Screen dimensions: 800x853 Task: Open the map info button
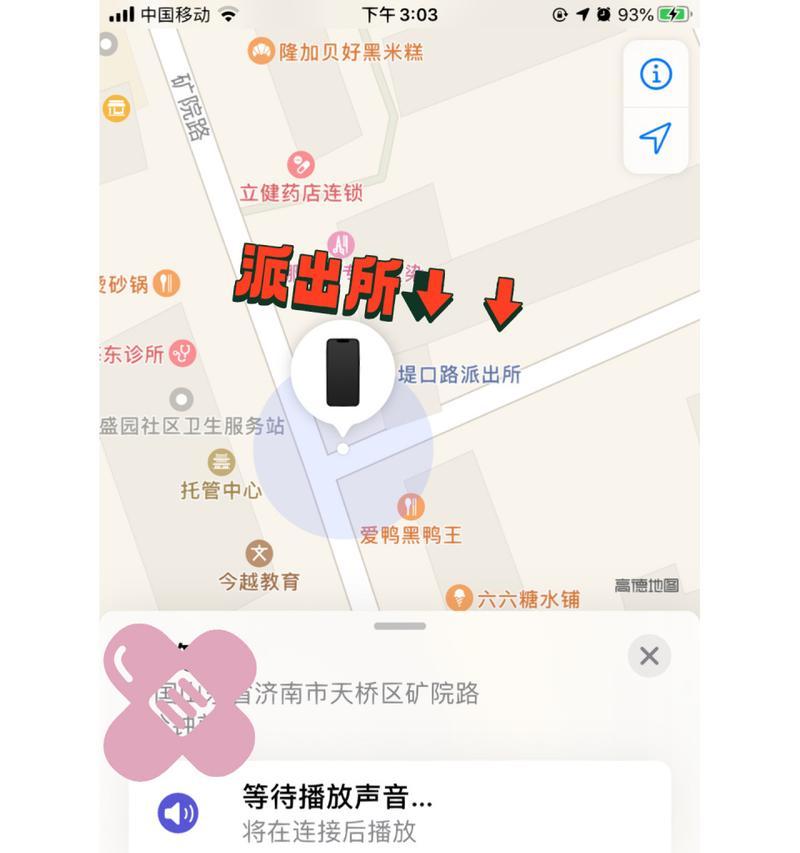(656, 74)
